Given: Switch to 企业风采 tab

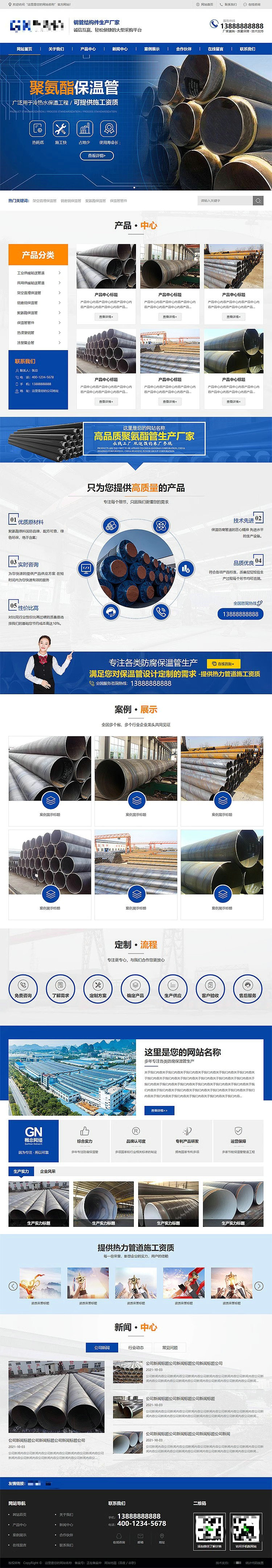Looking at the screenshot, I should click(x=48, y=1171).
